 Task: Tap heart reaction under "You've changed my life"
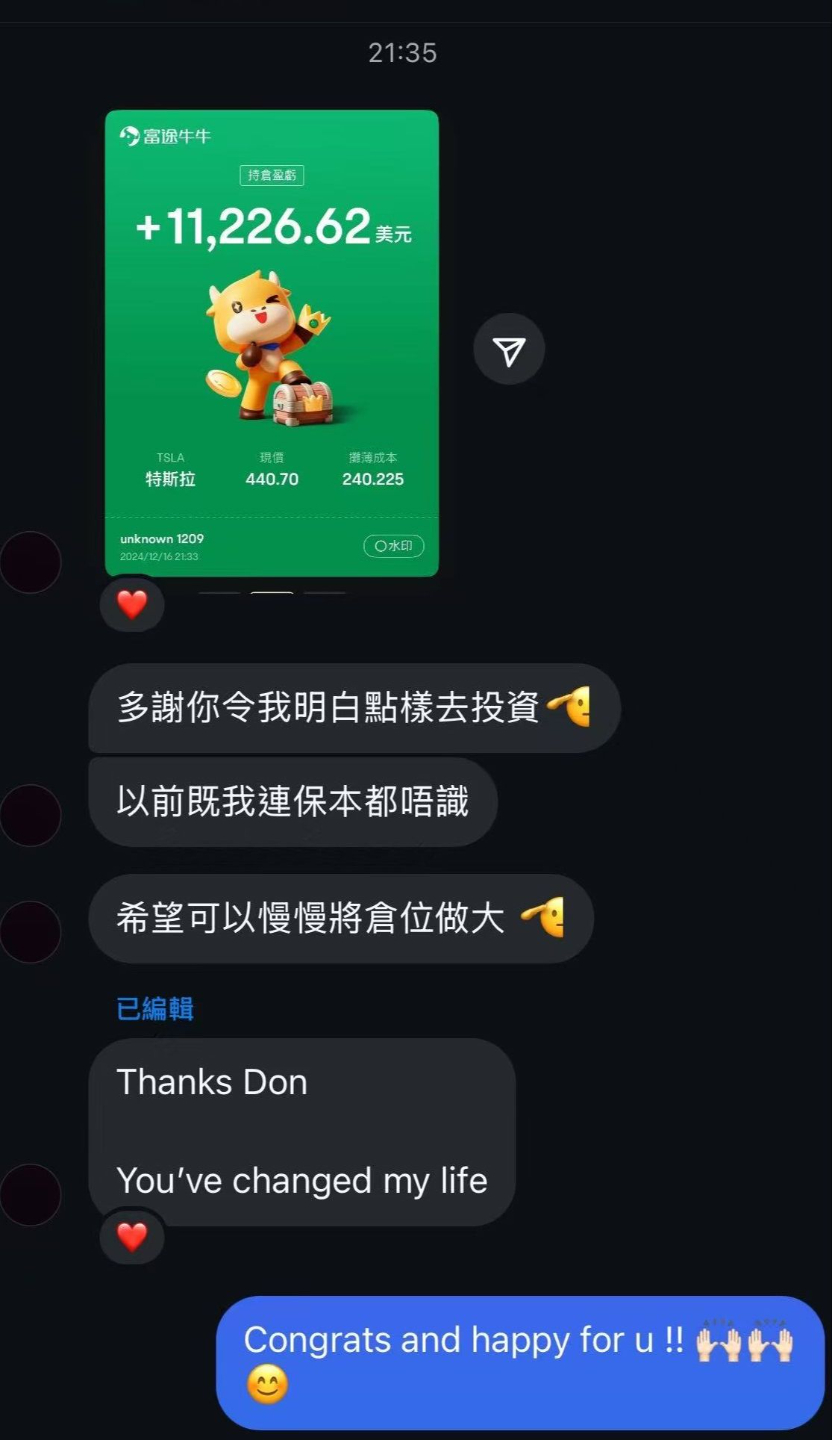[x=132, y=1237]
